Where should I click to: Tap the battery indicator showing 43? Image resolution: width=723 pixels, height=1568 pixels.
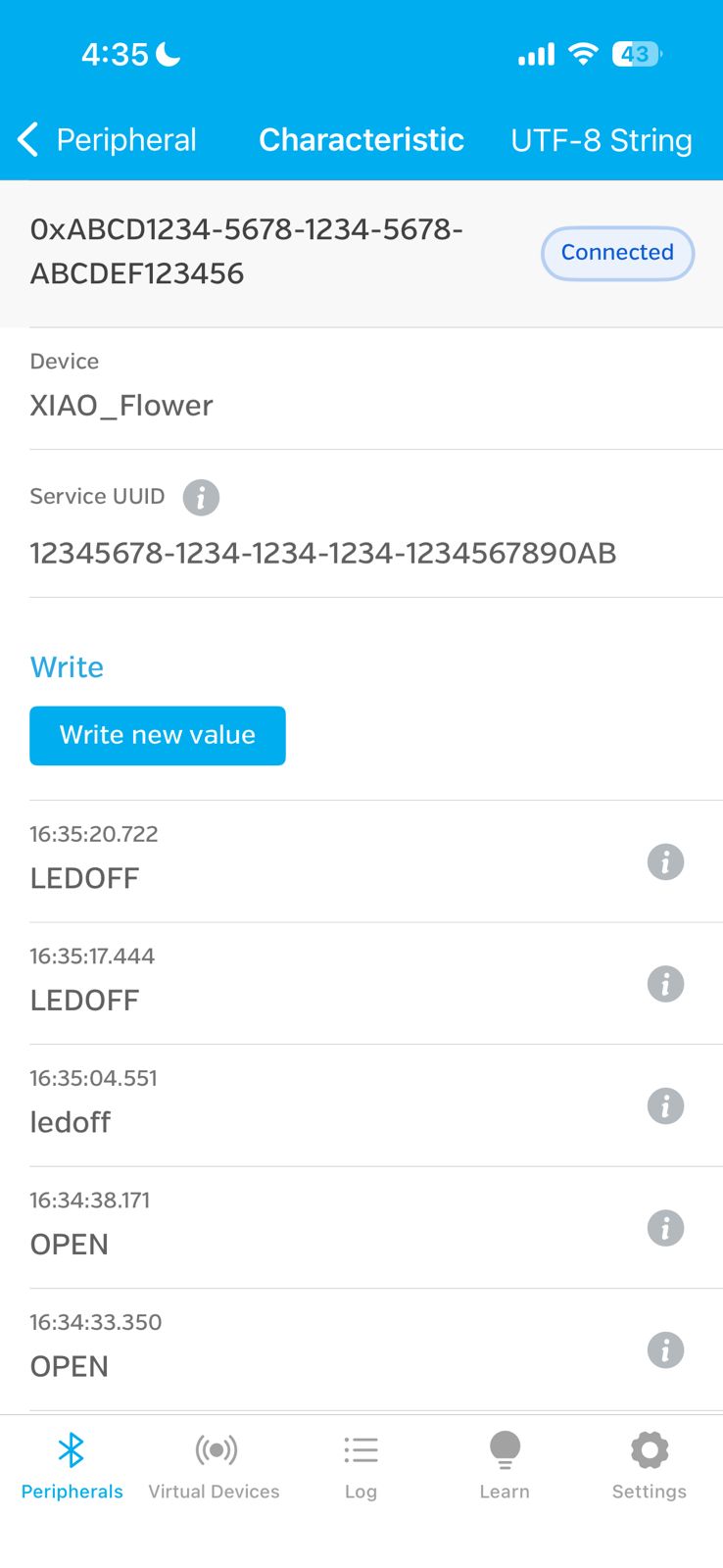pos(636,55)
